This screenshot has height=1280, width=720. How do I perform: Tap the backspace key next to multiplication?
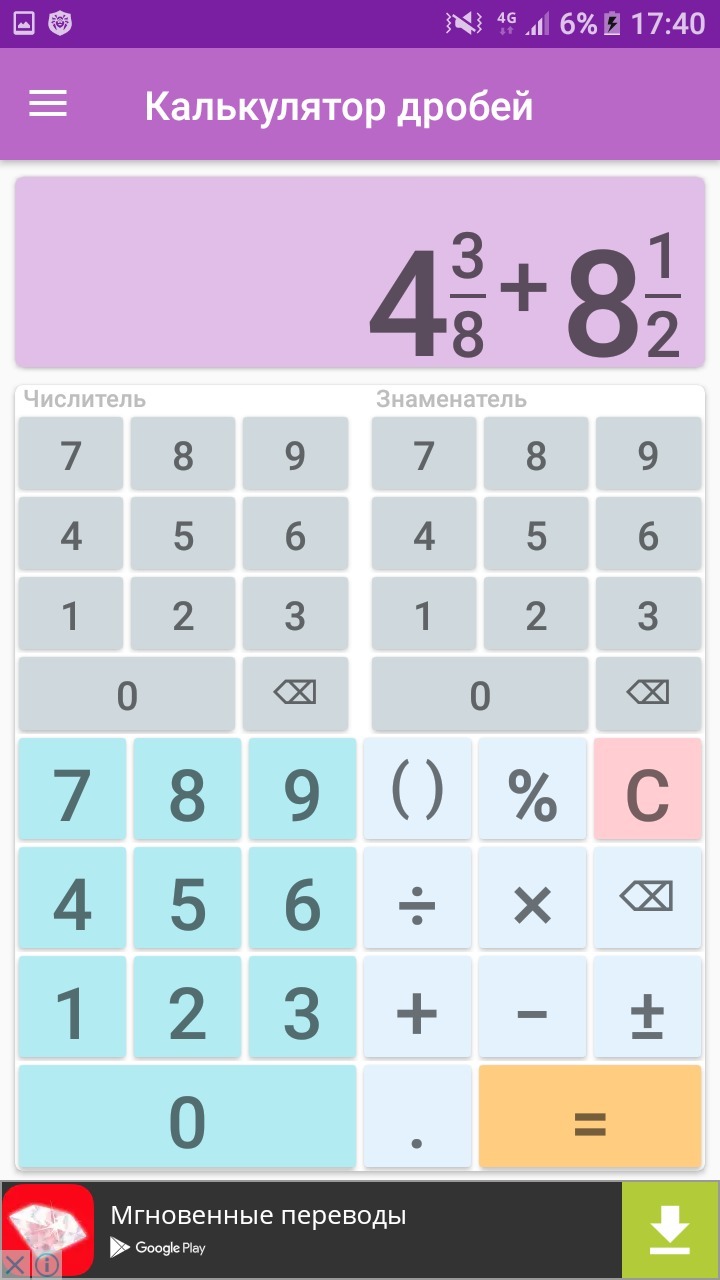coord(647,899)
